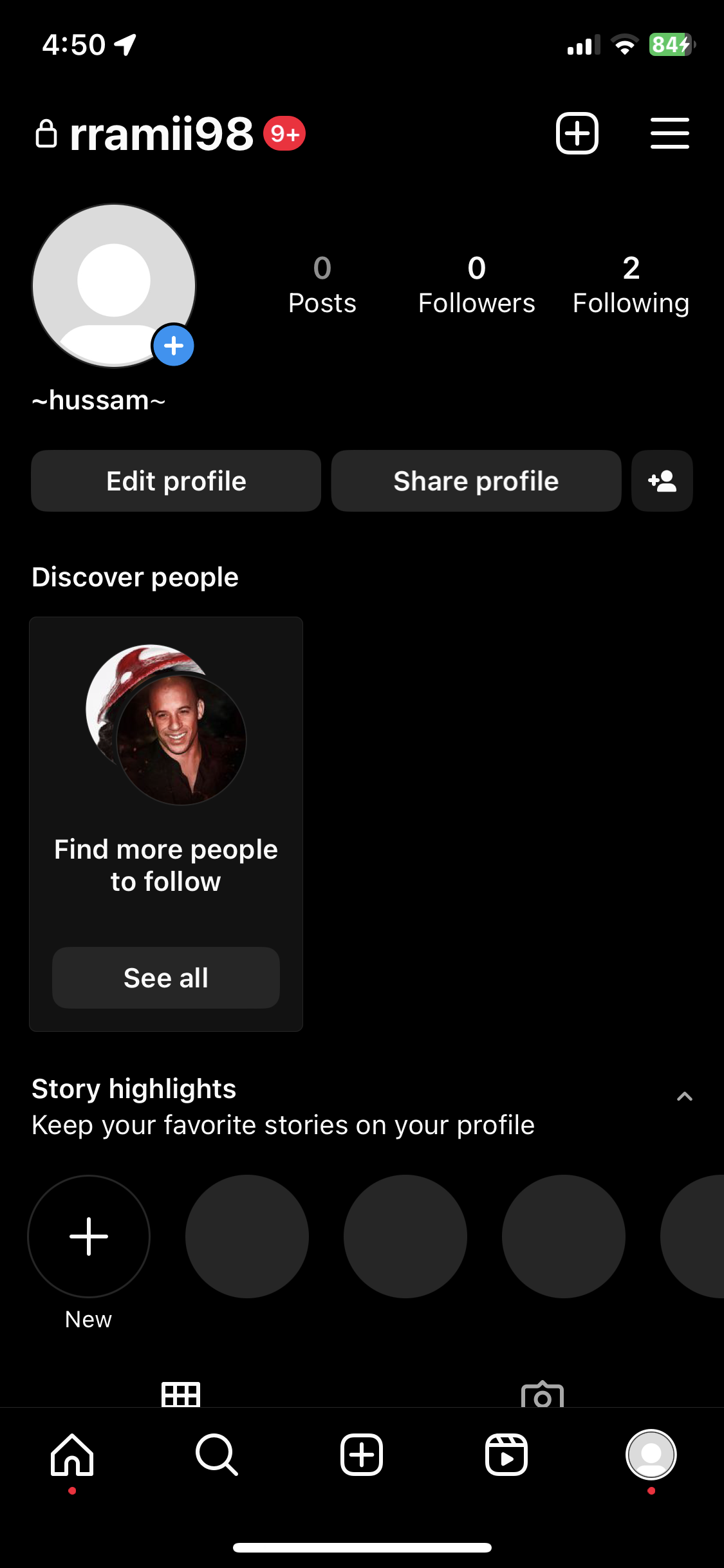
Task: Add a profile photo with plus badge
Action: click(x=173, y=346)
